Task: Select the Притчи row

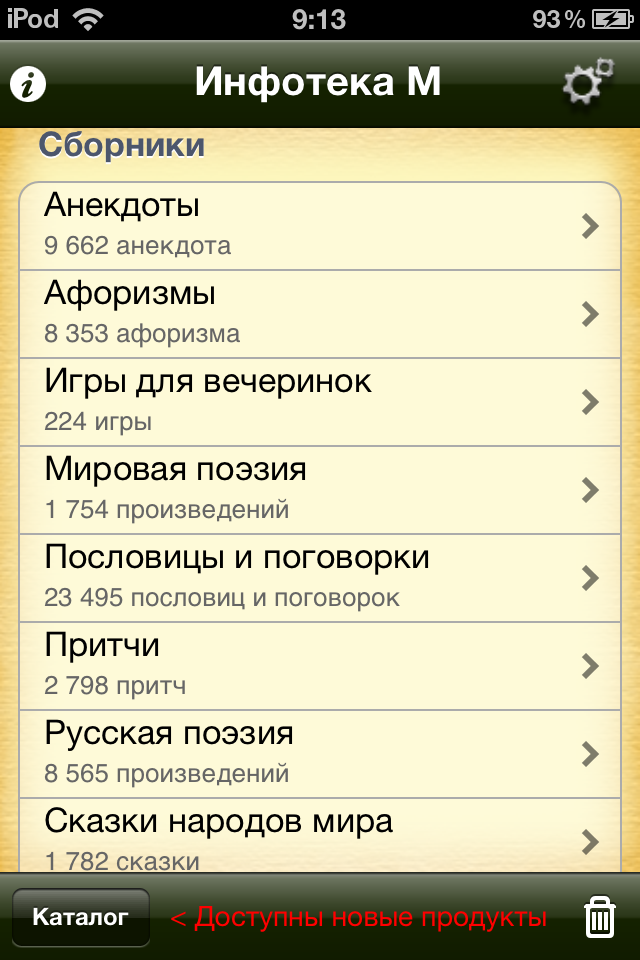Action: (x=320, y=666)
